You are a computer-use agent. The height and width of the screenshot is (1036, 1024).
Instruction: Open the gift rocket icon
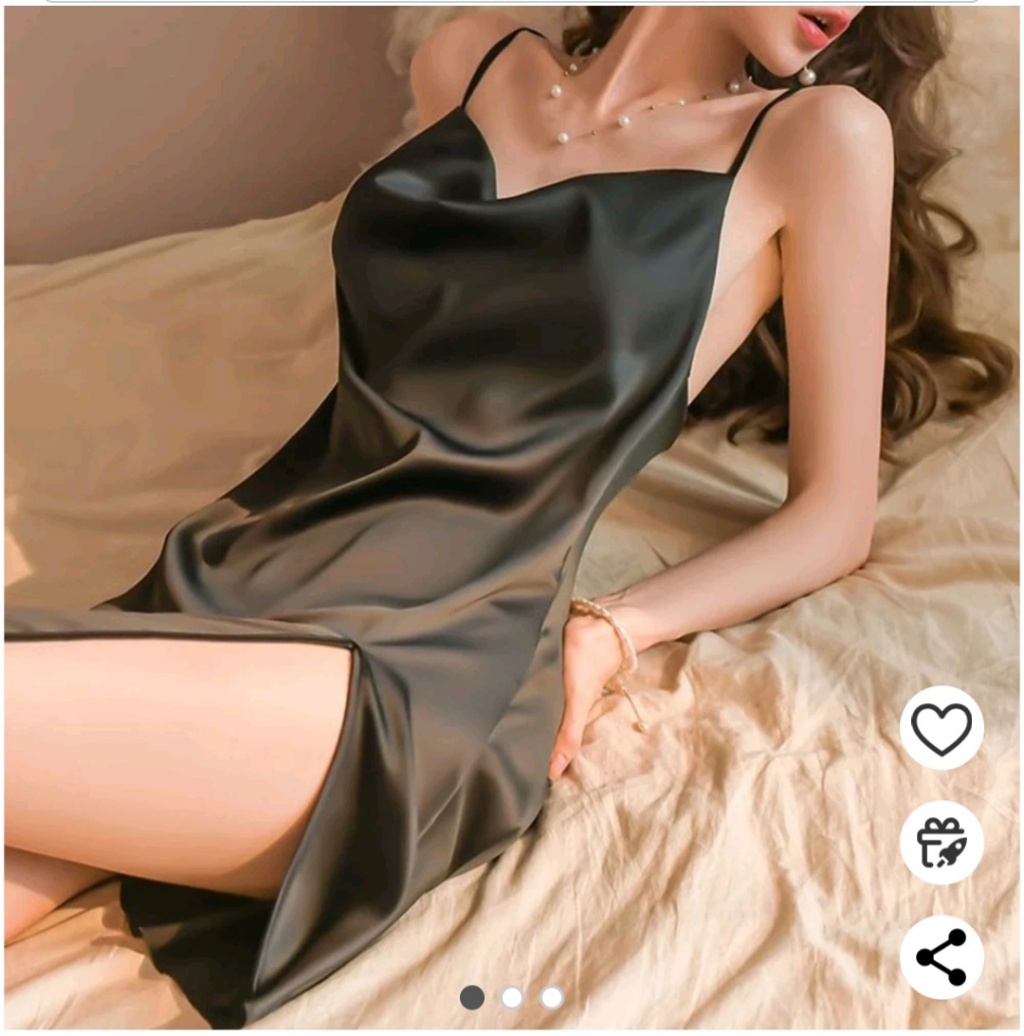941,842
